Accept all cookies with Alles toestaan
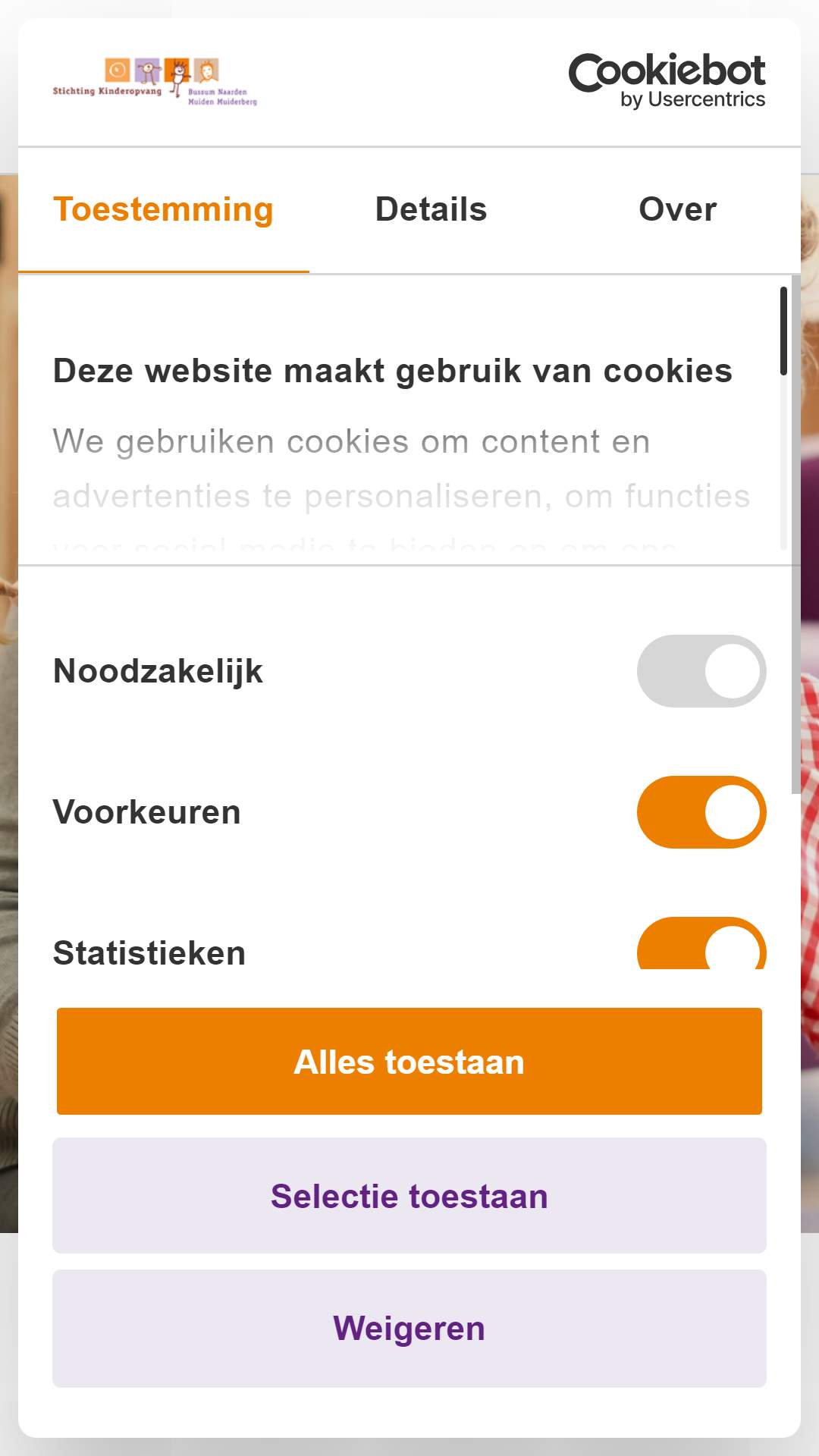Screen dimensions: 819x1456 pos(409,1062)
